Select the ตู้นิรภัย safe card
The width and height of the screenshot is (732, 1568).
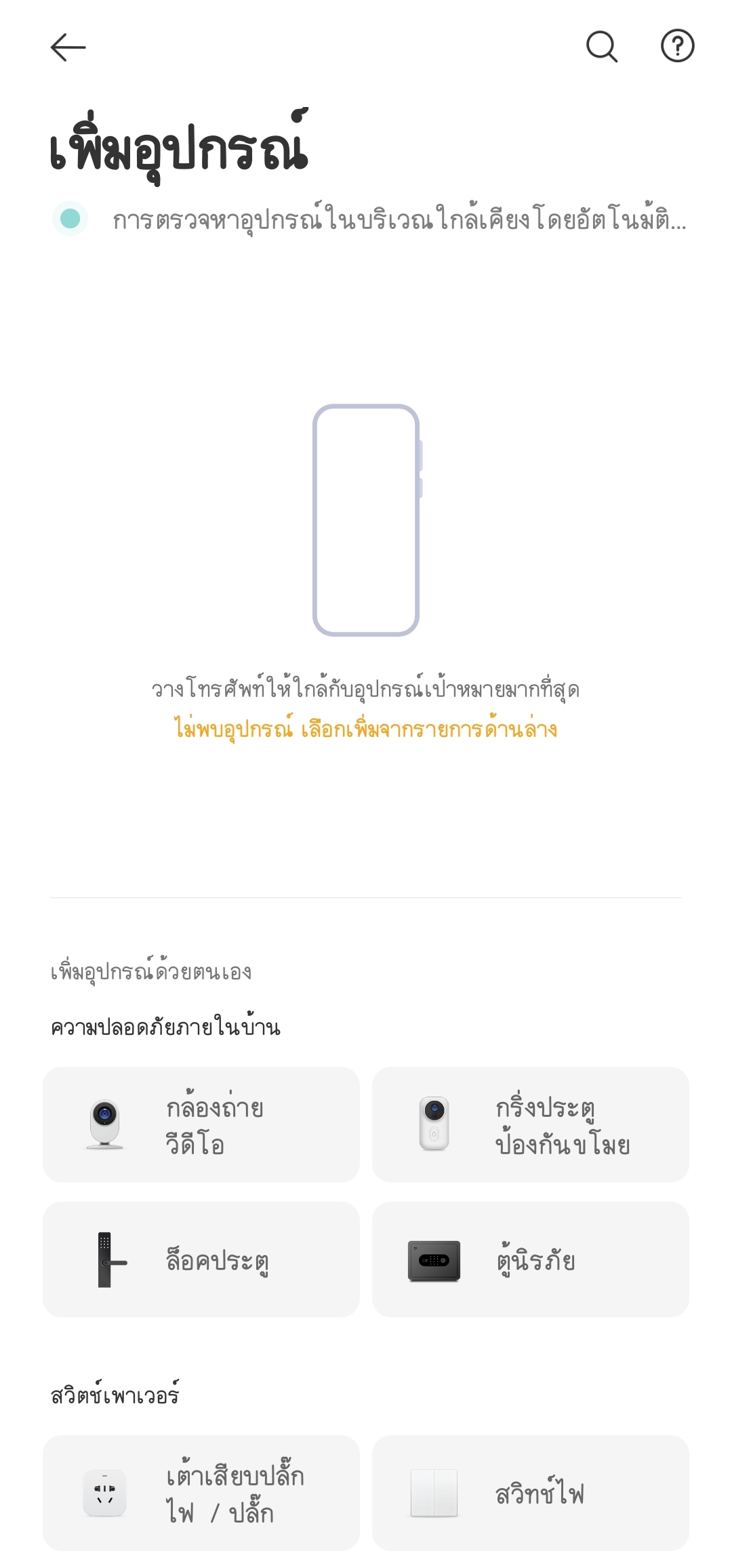click(x=531, y=1259)
